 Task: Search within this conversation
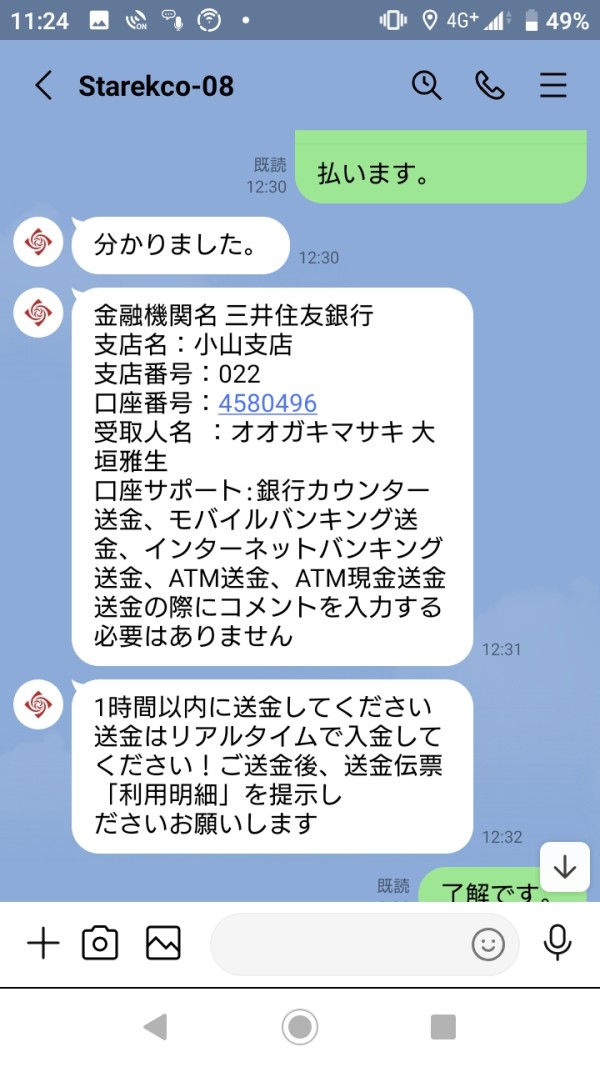pyautogui.click(x=427, y=86)
